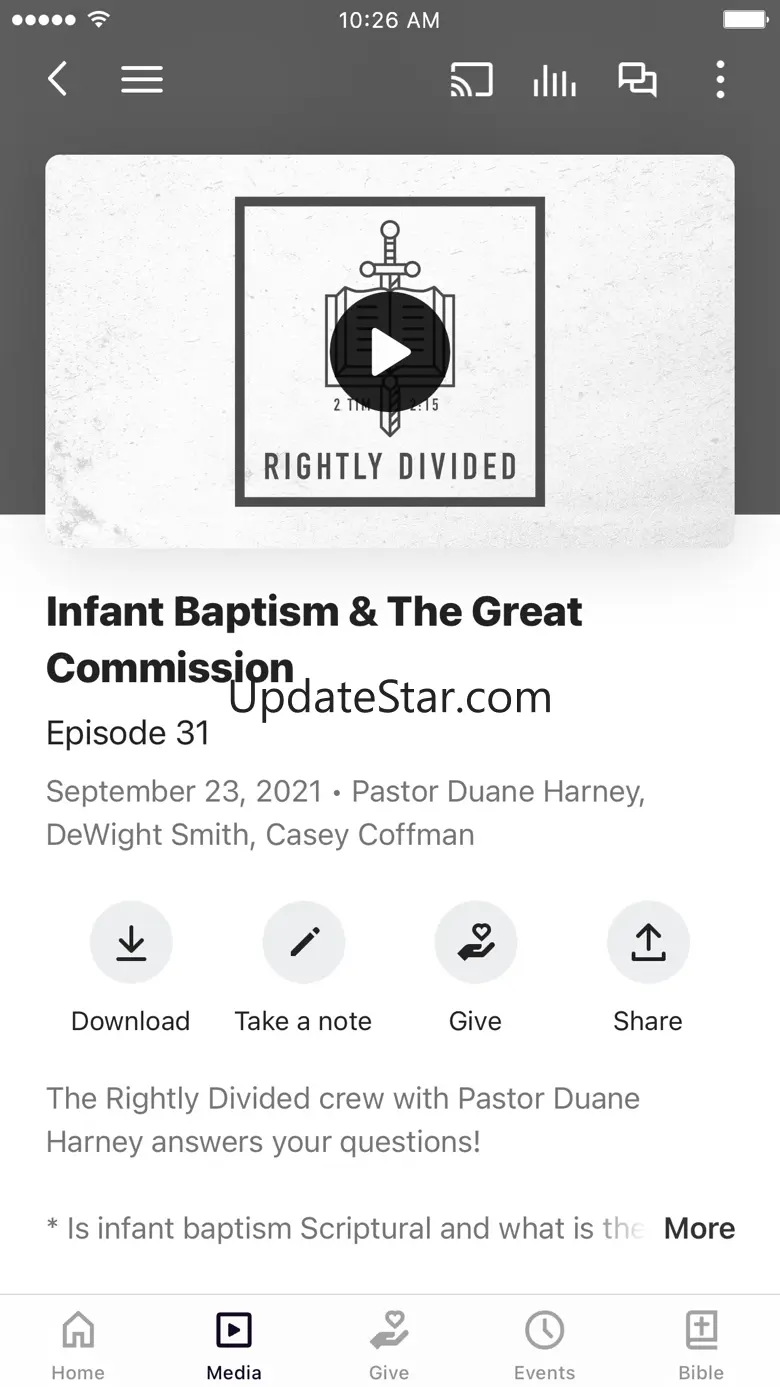Open the chat bubbles icon

(x=637, y=80)
